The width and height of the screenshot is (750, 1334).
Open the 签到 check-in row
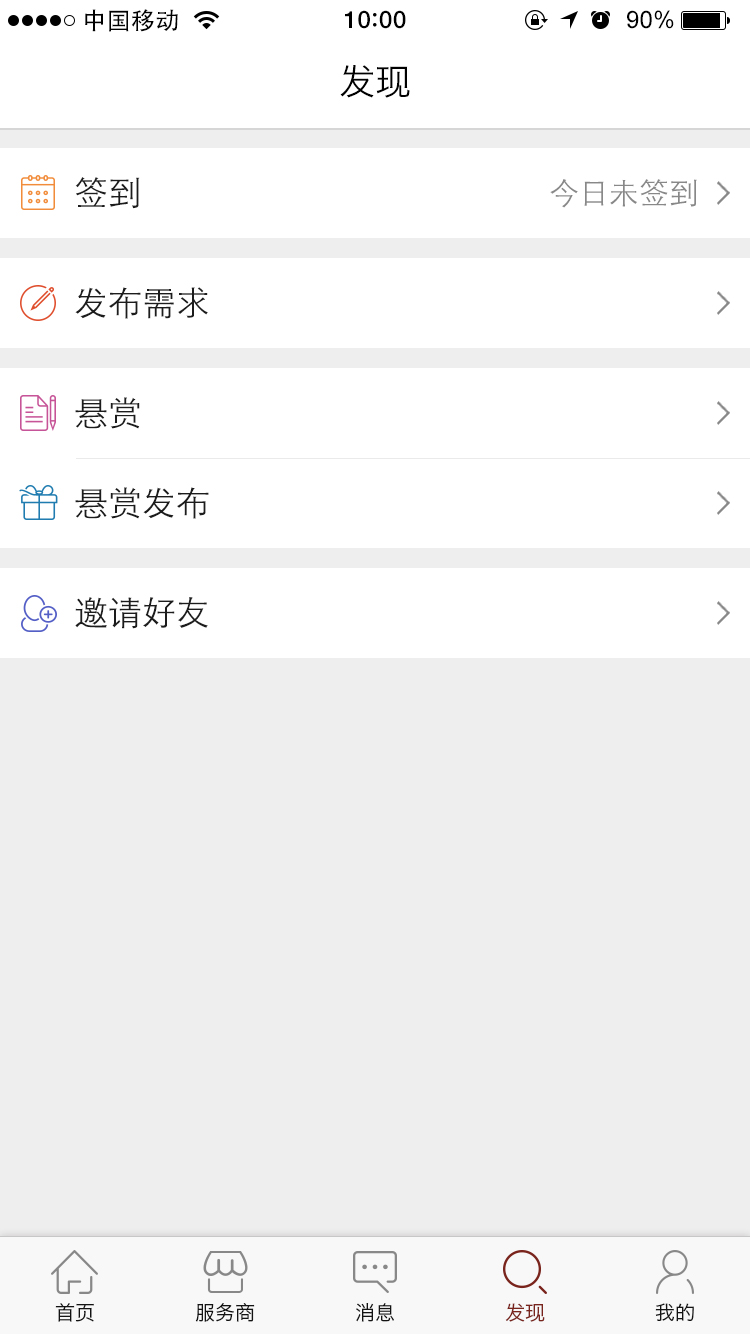click(x=375, y=193)
